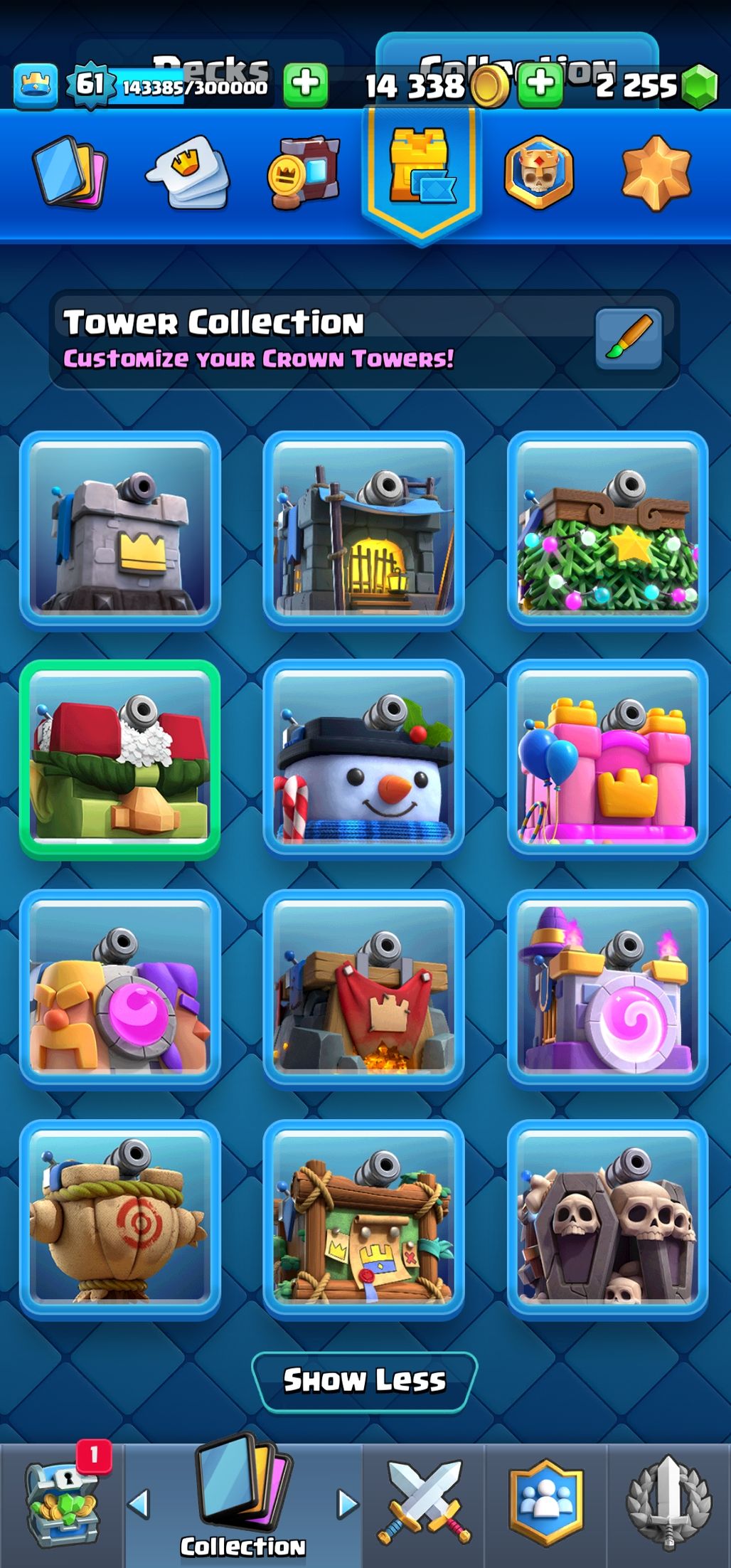Select the default stone crown tower skin

pos(119,529)
